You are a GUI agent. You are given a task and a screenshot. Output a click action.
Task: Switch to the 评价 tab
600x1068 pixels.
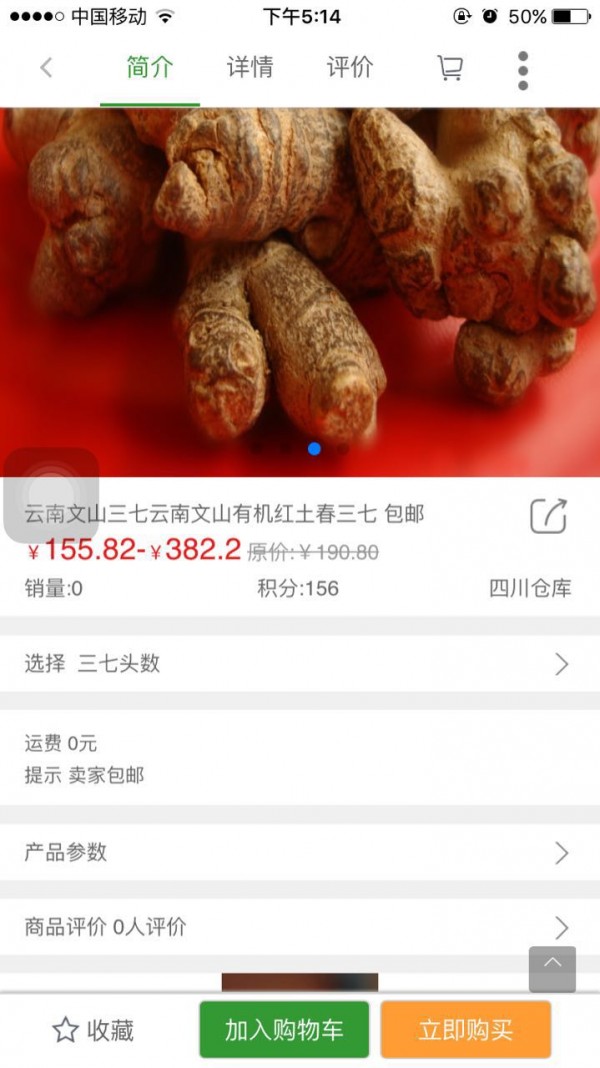[x=350, y=68]
